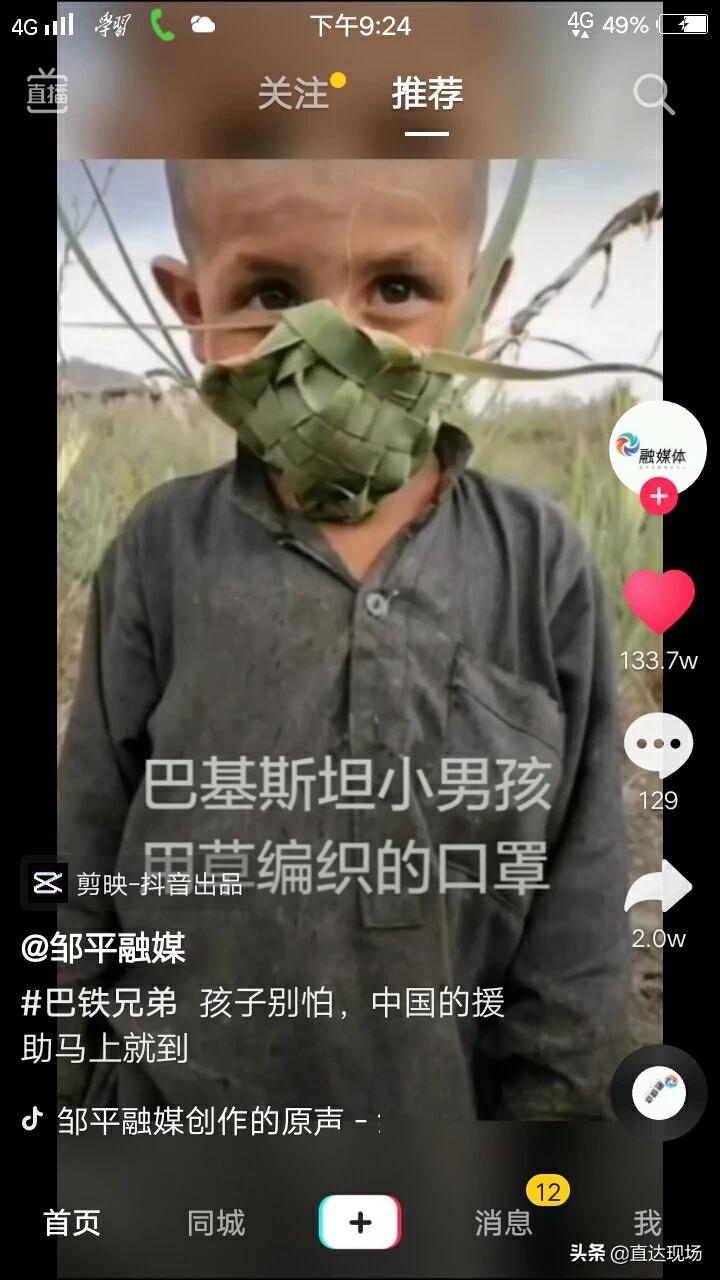Open the live stream icon

[x=47, y=92]
